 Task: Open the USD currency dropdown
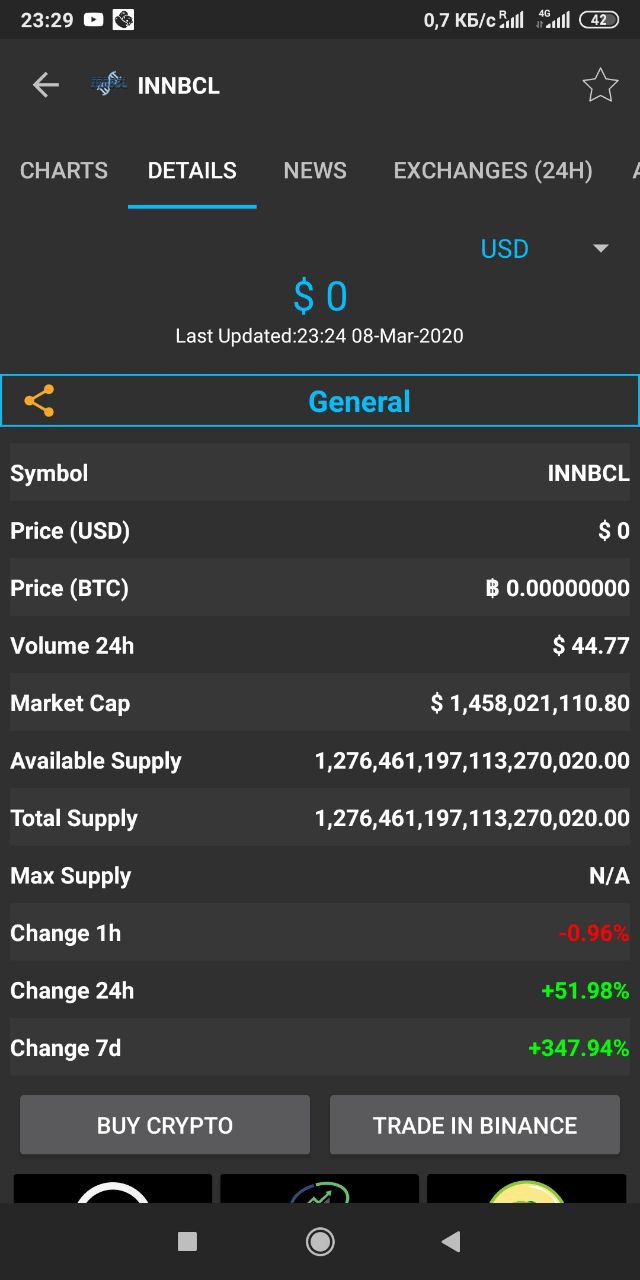pos(544,249)
